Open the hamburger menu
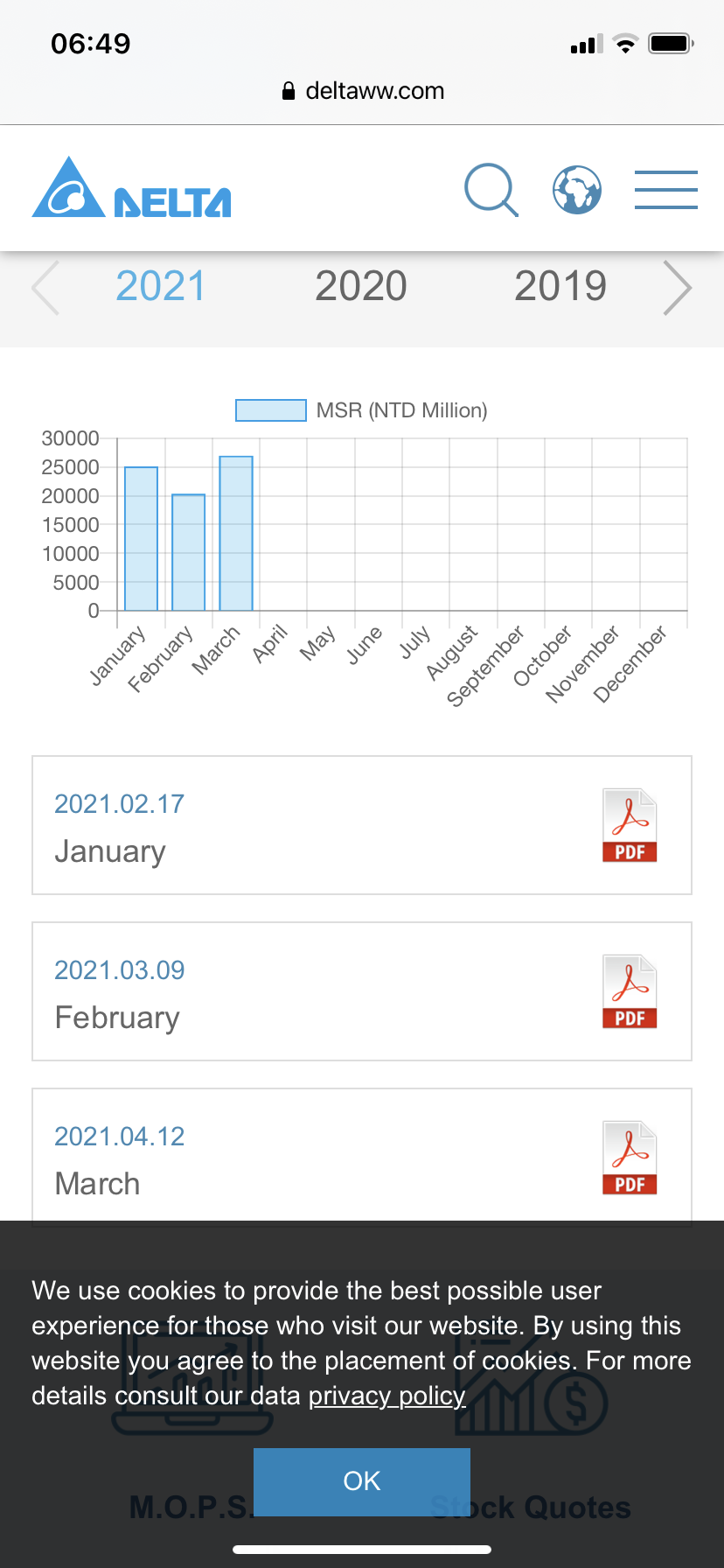 click(x=666, y=190)
